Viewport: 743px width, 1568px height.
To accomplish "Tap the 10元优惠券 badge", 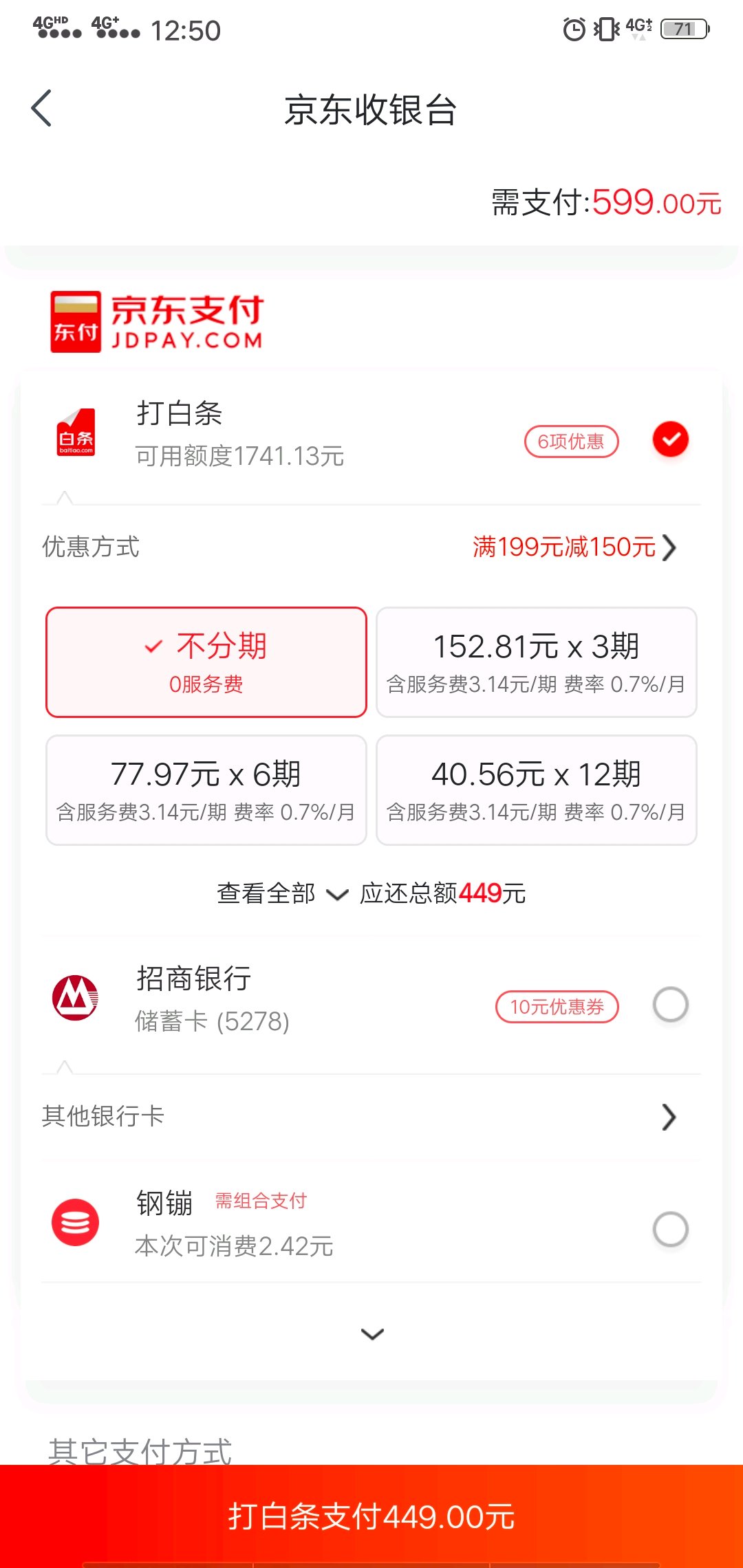I will 557,1007.
